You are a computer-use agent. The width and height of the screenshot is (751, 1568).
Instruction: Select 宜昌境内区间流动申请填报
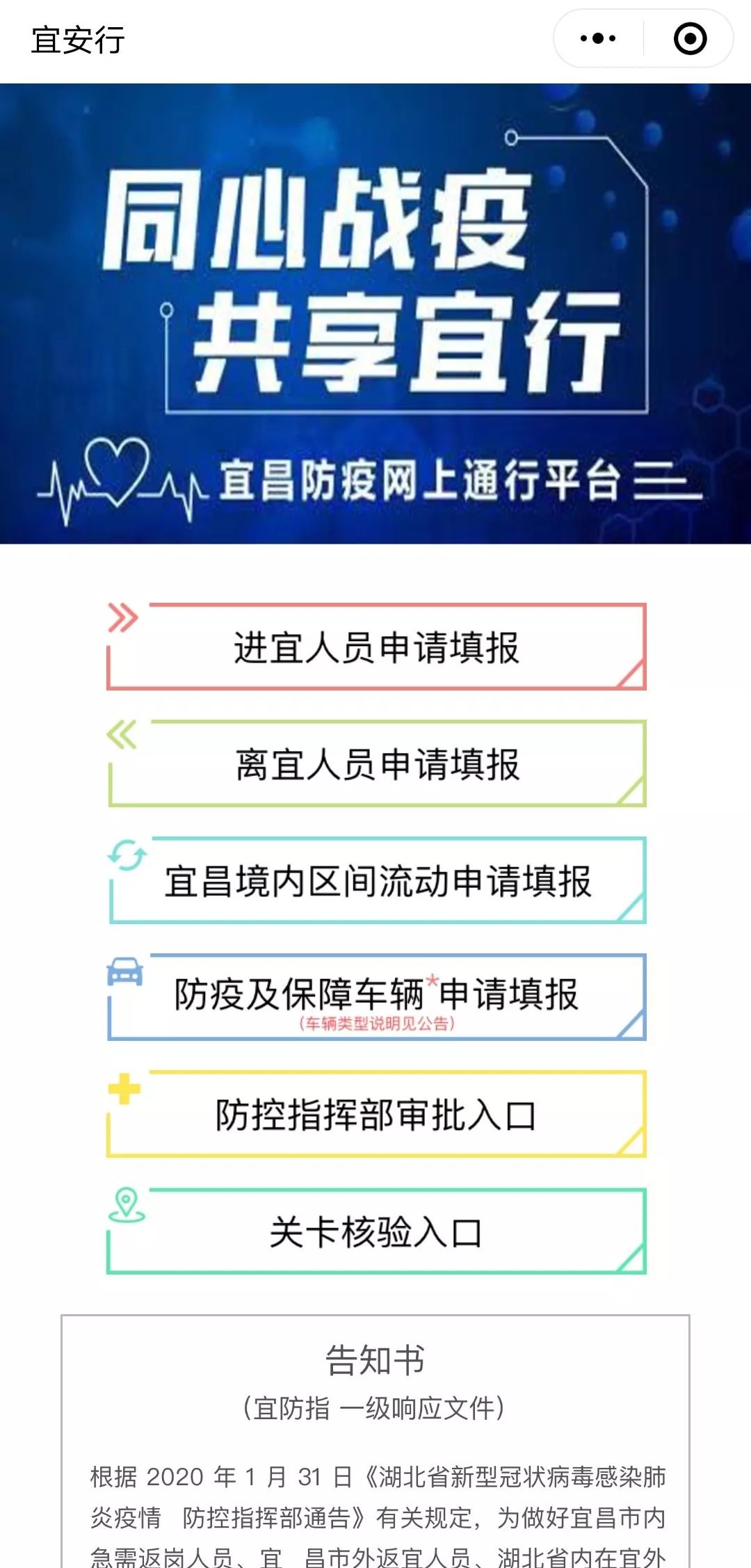(x=376, y=881)
